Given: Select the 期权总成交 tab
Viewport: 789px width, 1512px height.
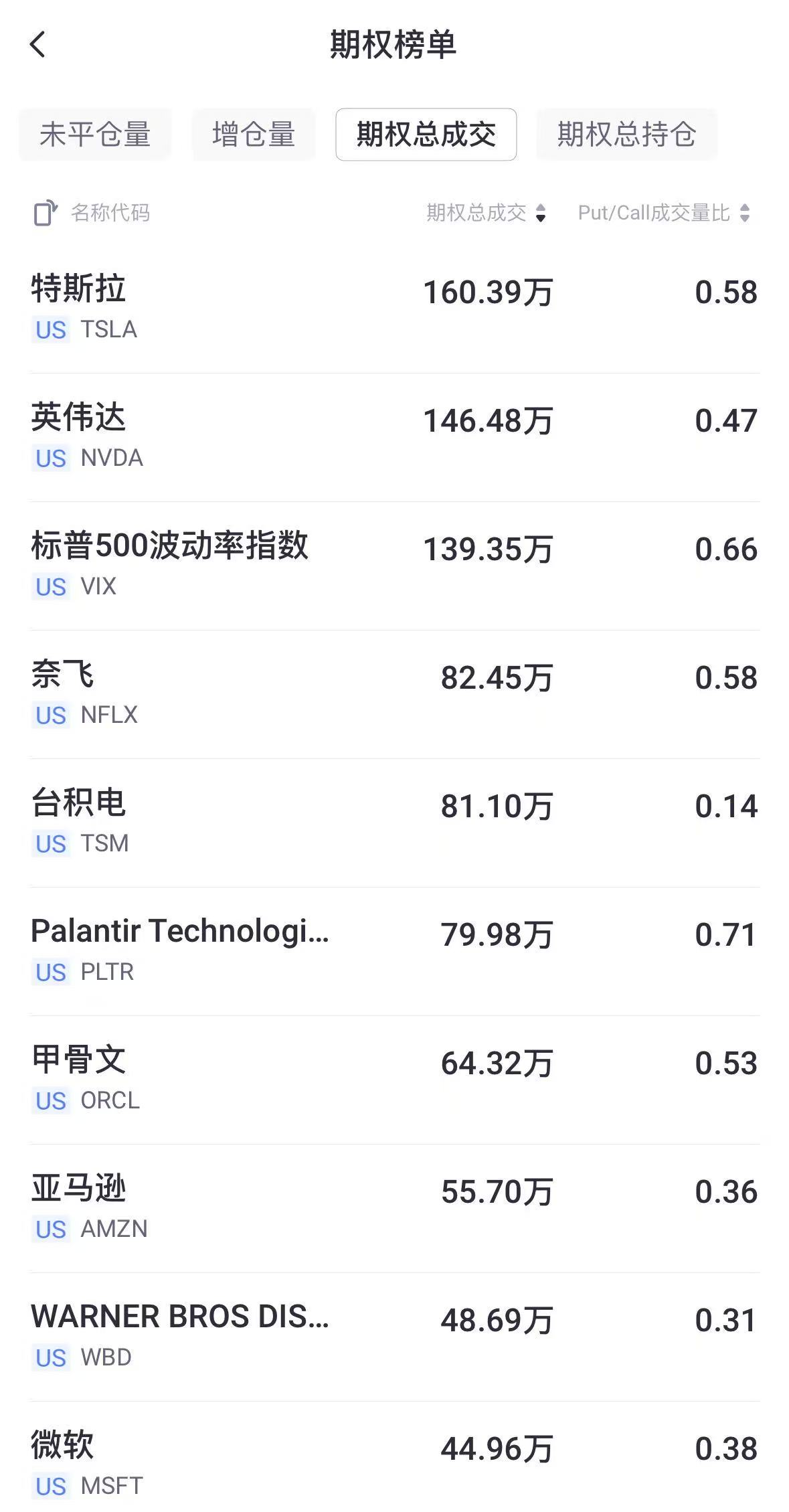Looking at the screenshot, I should pos(426,135).
